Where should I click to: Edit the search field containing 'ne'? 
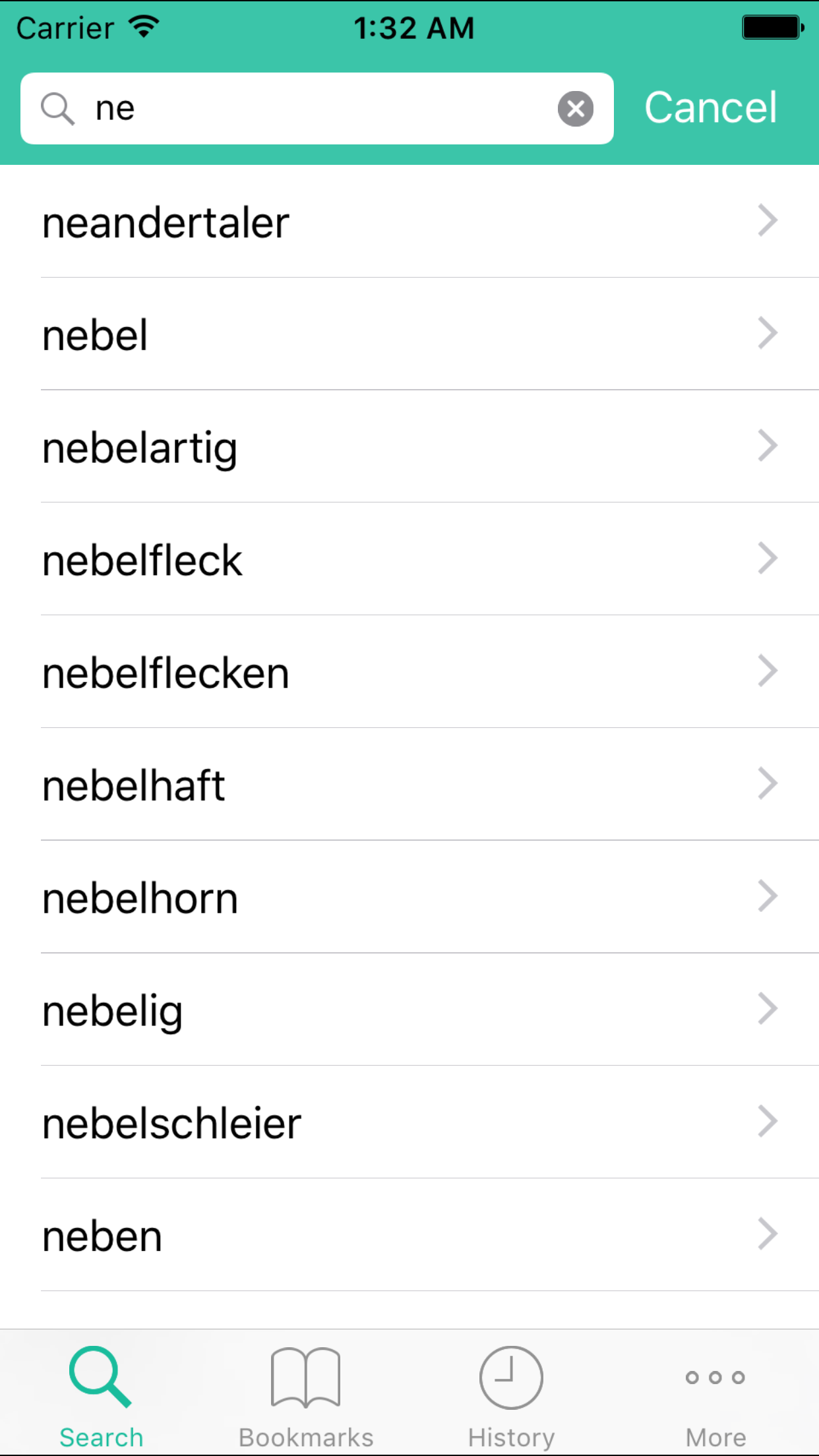pos(317,109)
